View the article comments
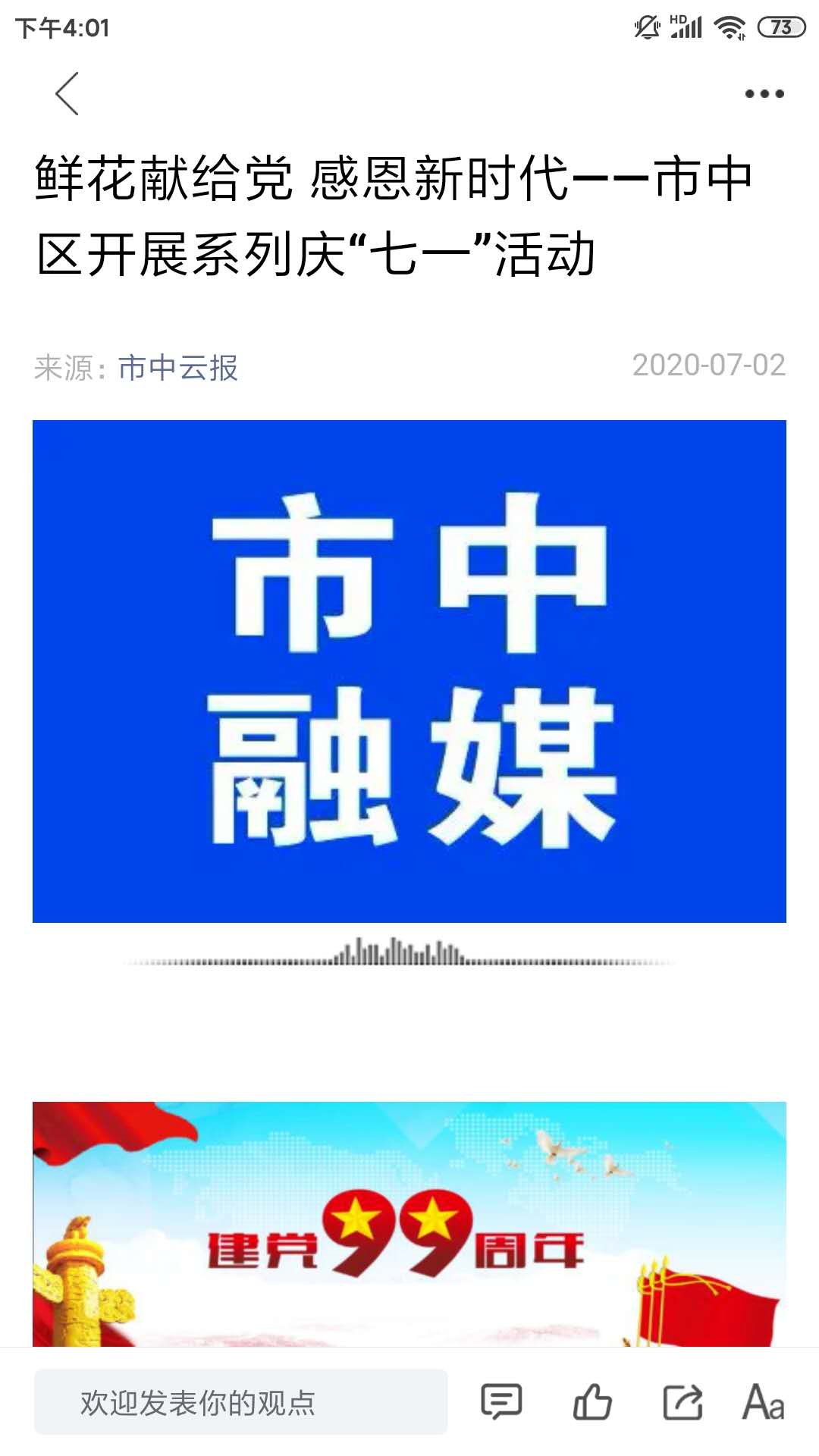This screenshot has width=819, height=1456. [501, 1401]
